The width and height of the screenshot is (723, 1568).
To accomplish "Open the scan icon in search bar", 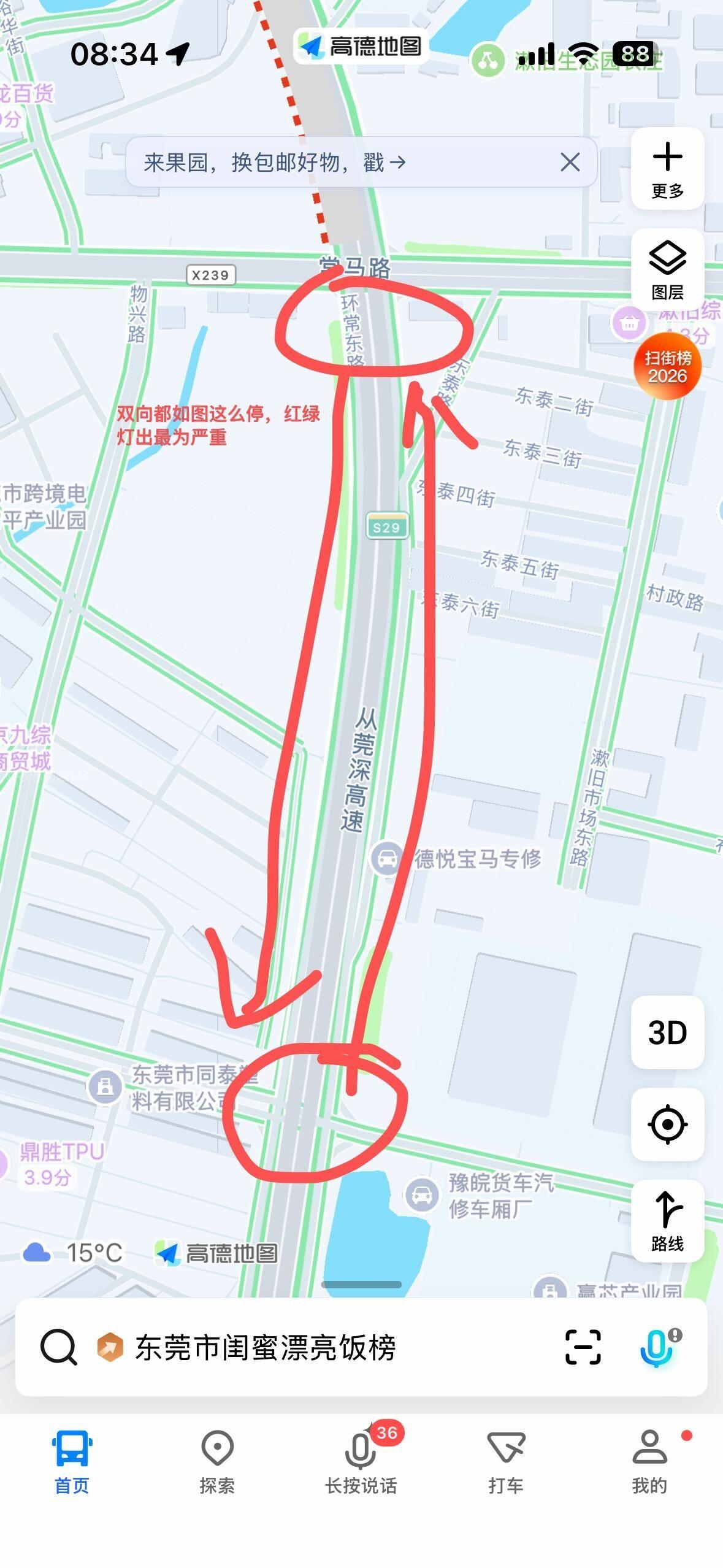I will (x=583, y=1348).
